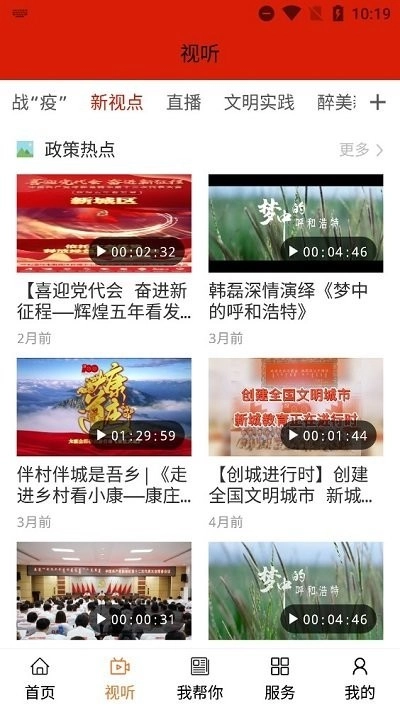
Task: Select the 新视点 tab
Action: (116, 102)
